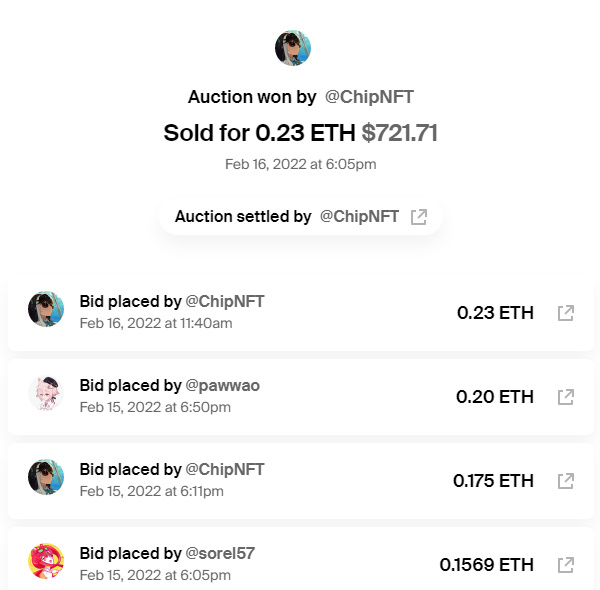
Task: Open @ChipNFT on the 0.23 ETH bid
Action: click(225, 302)
